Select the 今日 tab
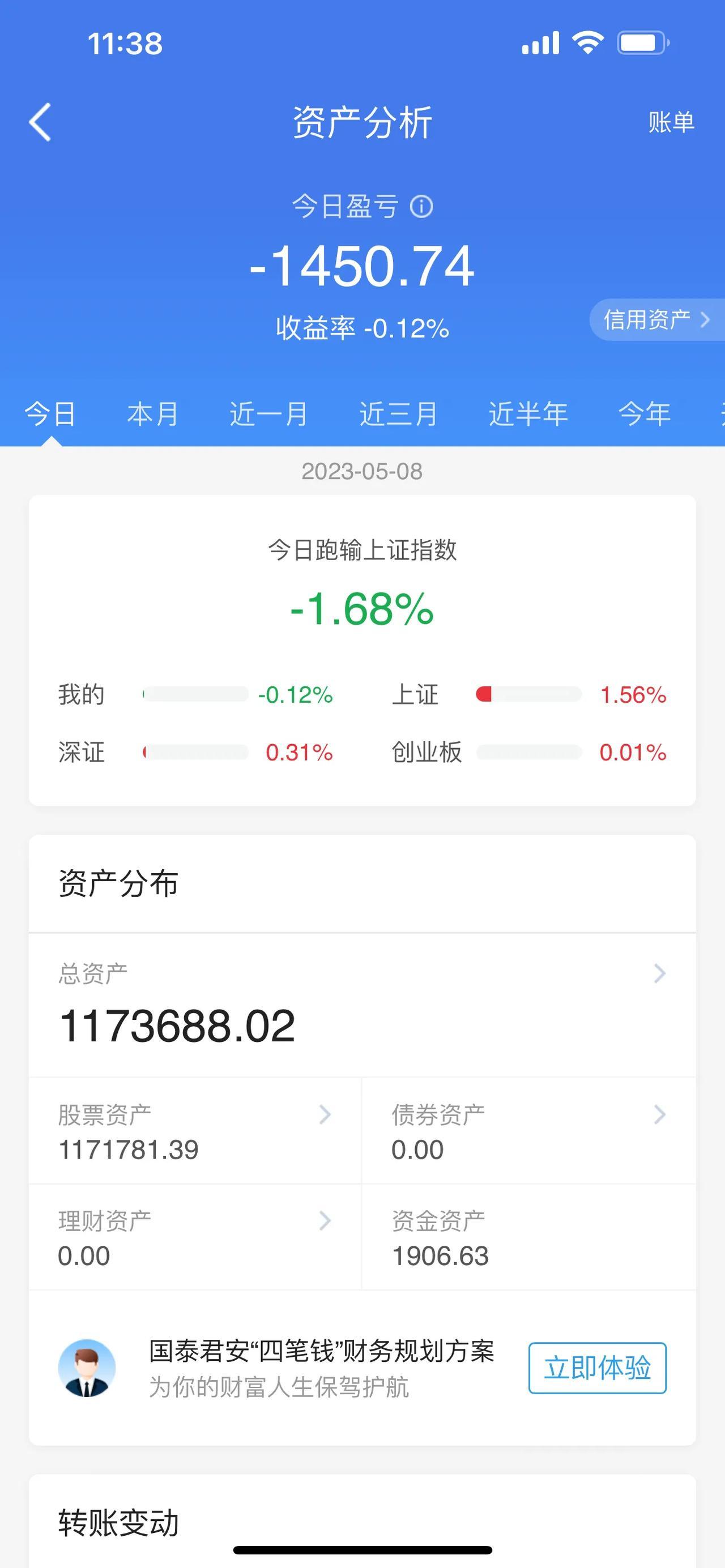 tap(50, 414)
